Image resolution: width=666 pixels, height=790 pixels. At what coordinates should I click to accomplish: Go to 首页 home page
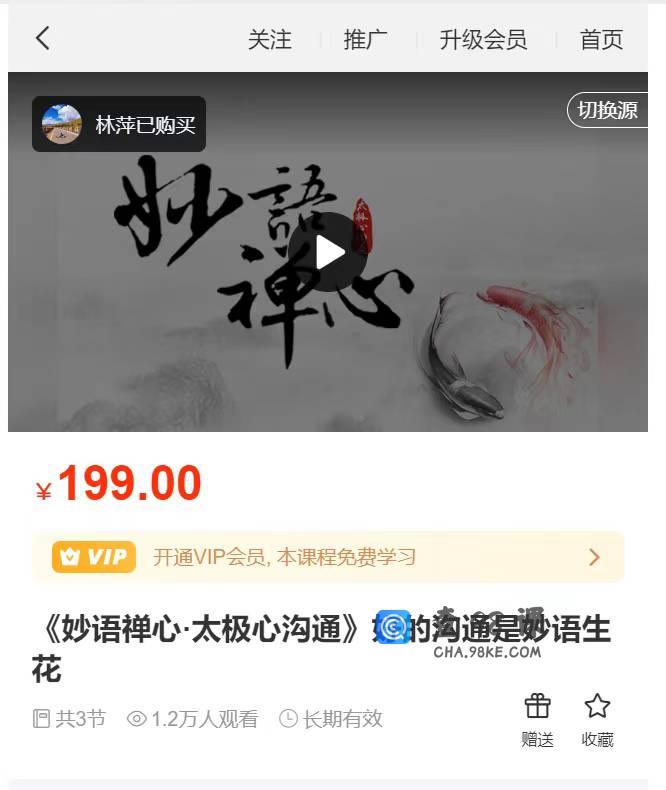[x=601, y=40]
